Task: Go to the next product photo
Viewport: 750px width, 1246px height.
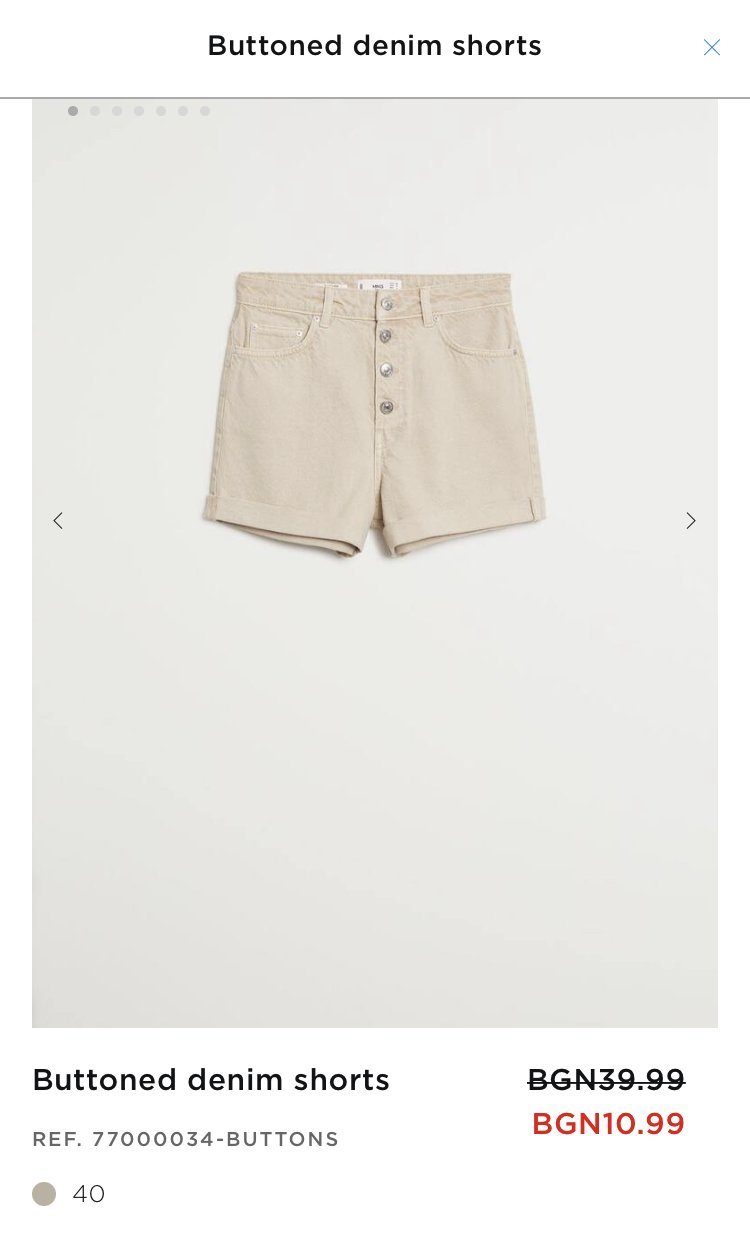Action: (x=690, y=520)
